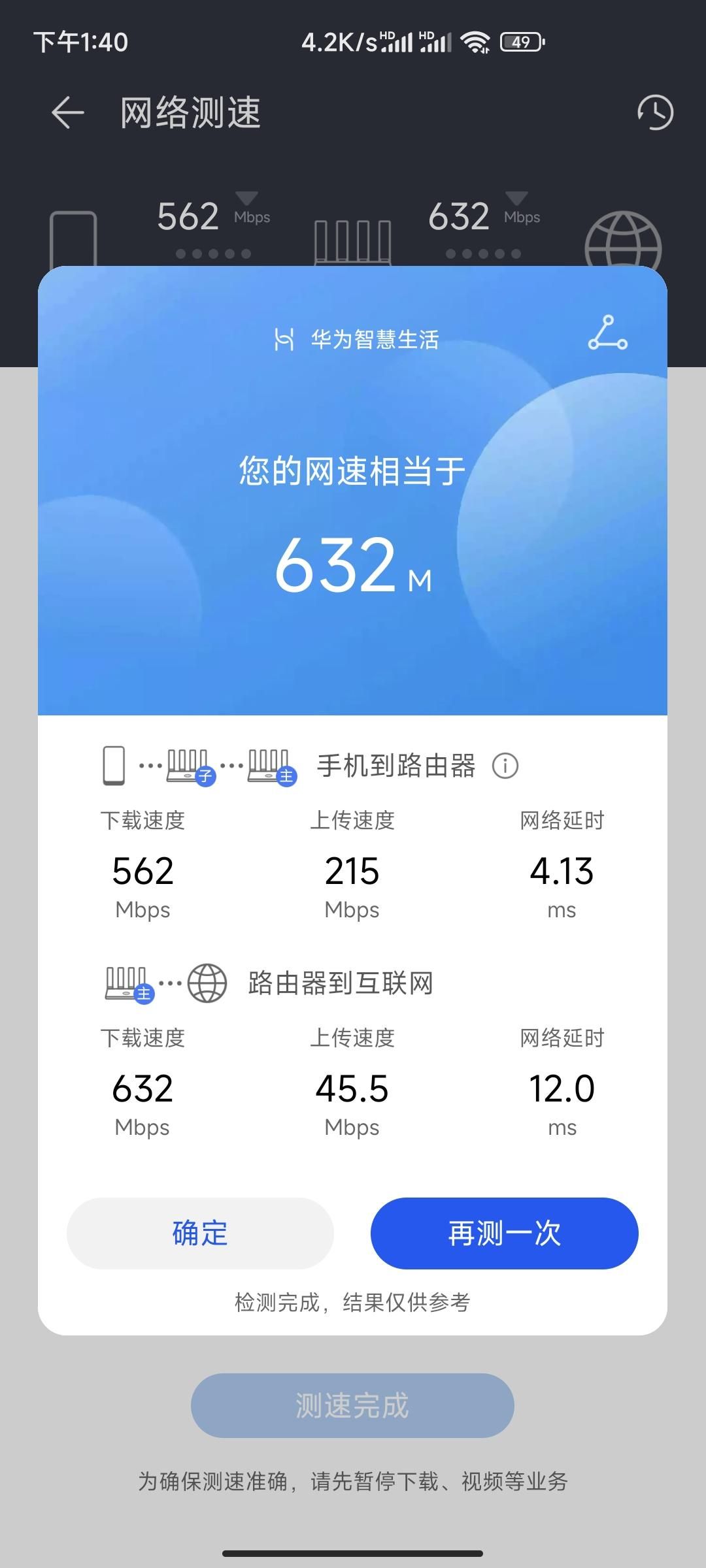
Task: Tap the 测速完成 button
Action: [x=352, y=1405]
